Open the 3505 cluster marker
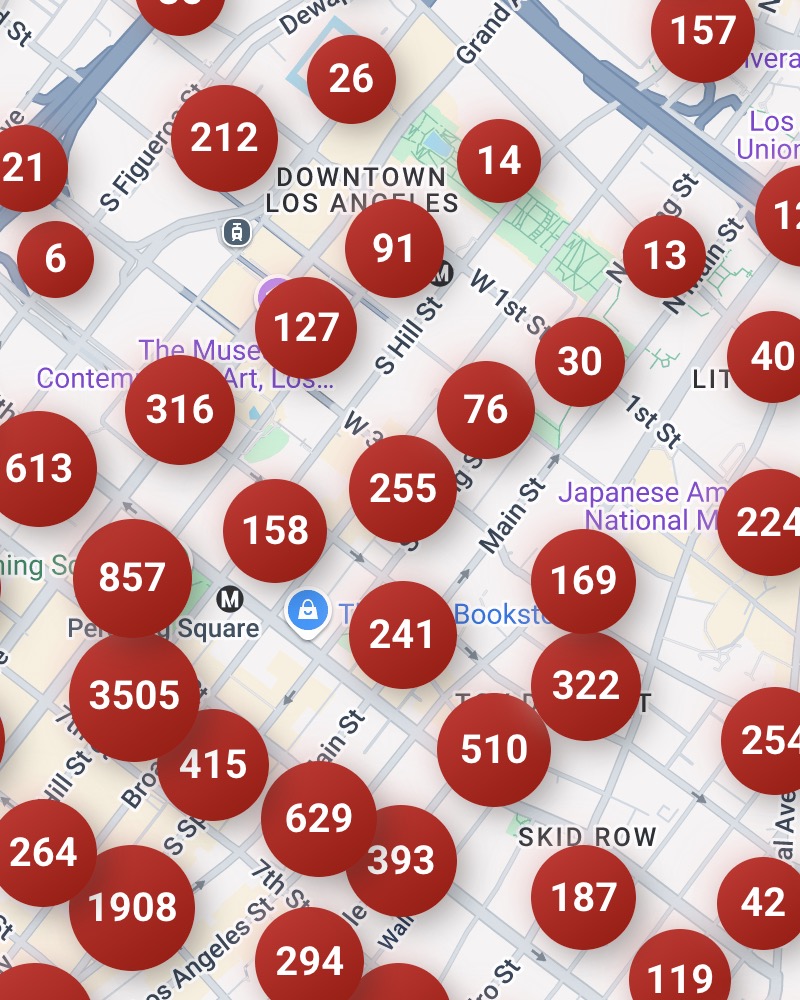This screenshot has height=1000, width=800. 134,696
